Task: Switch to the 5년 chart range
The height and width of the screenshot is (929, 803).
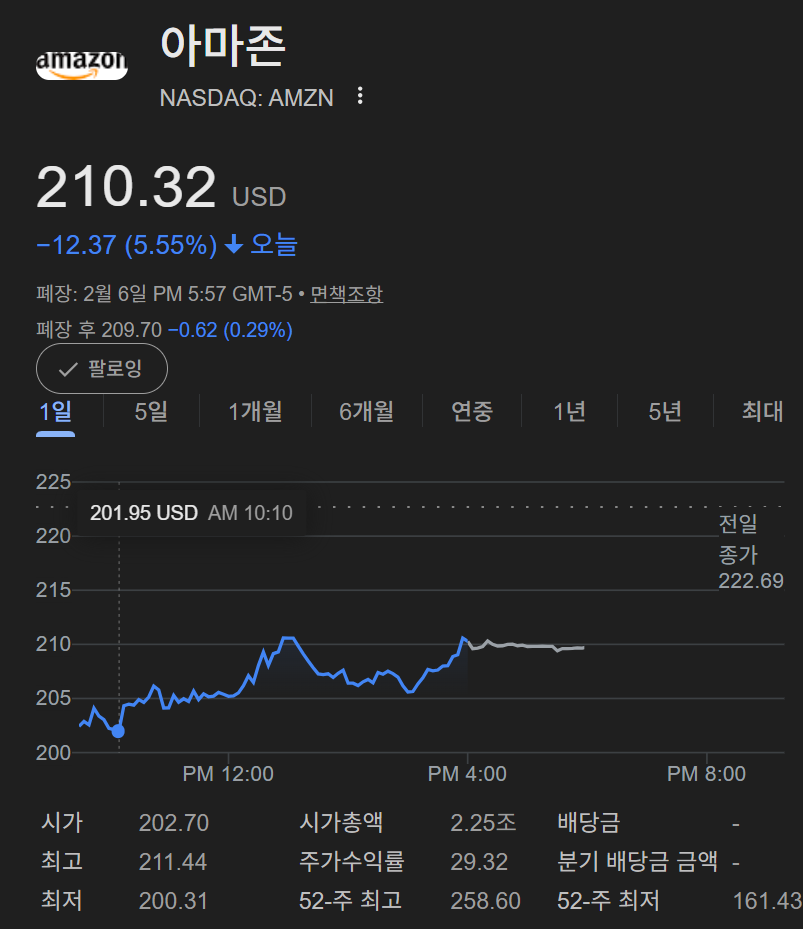Action: (x=665, y=411)
